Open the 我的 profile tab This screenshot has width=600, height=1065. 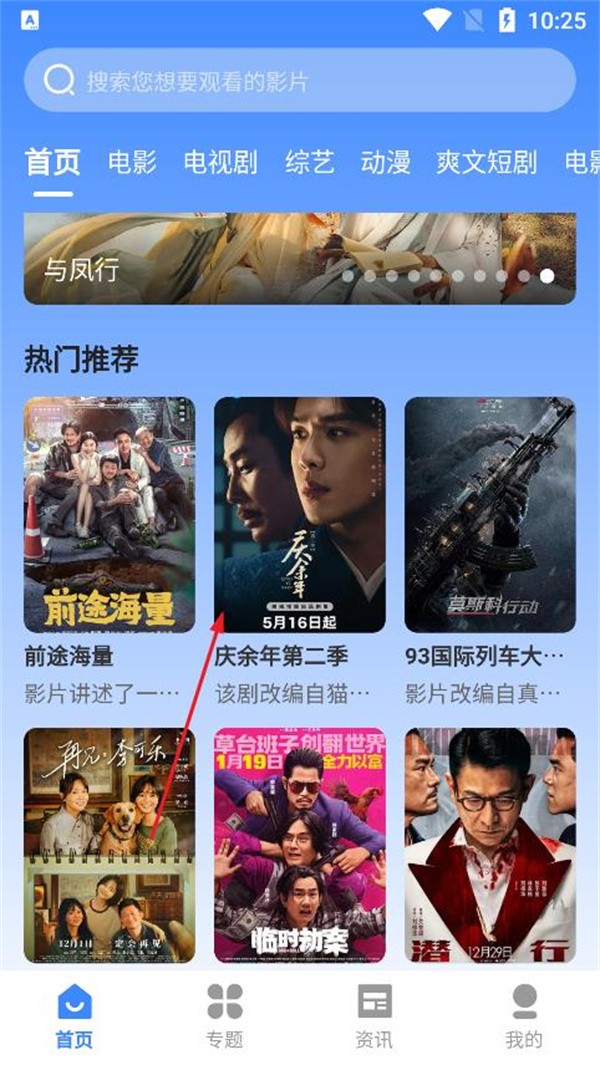[524, 1015]
